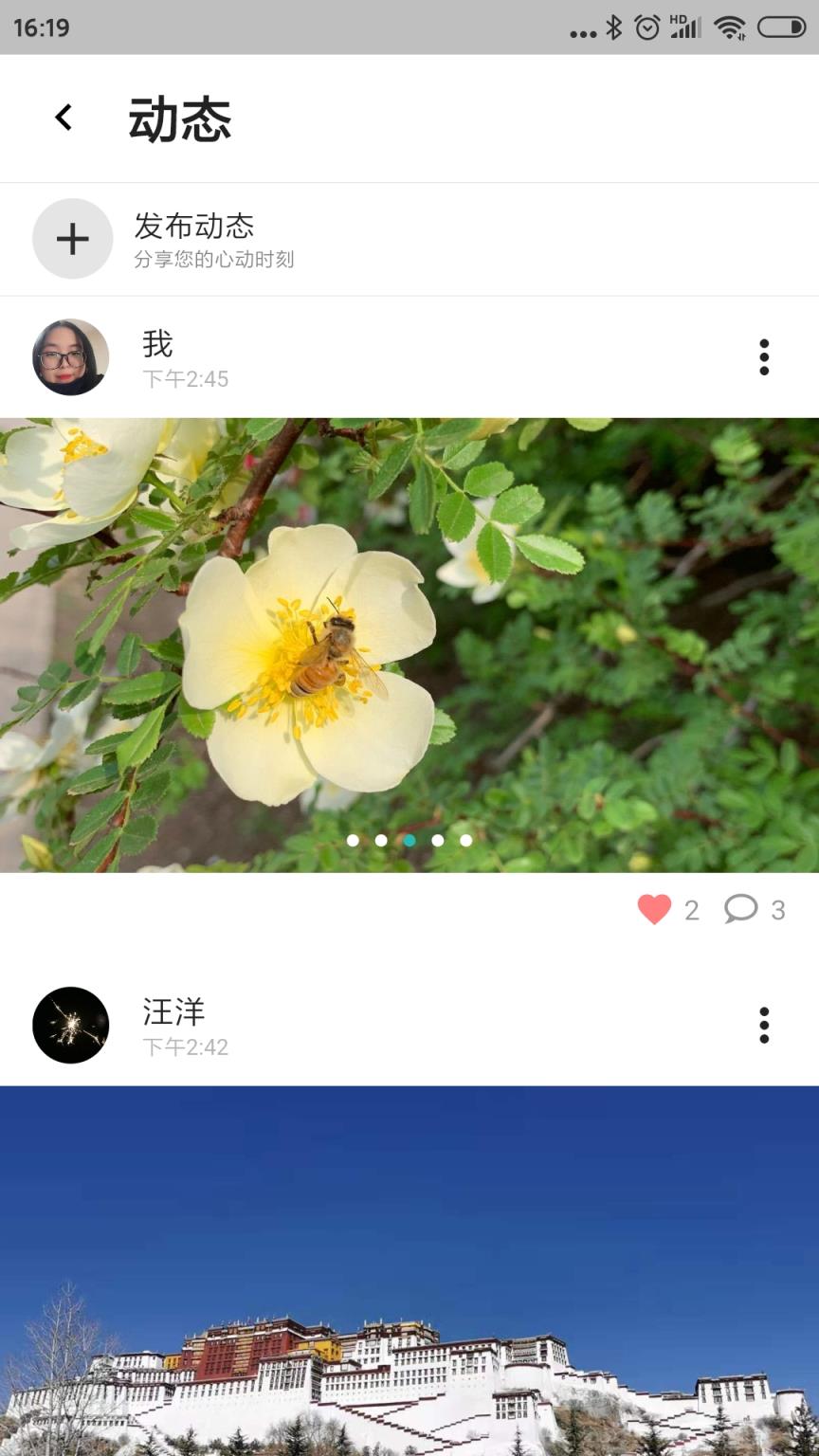819x1456 pixels.
Task: Tap the plus icon to publish a new moment
Action: tap(72, 239)
